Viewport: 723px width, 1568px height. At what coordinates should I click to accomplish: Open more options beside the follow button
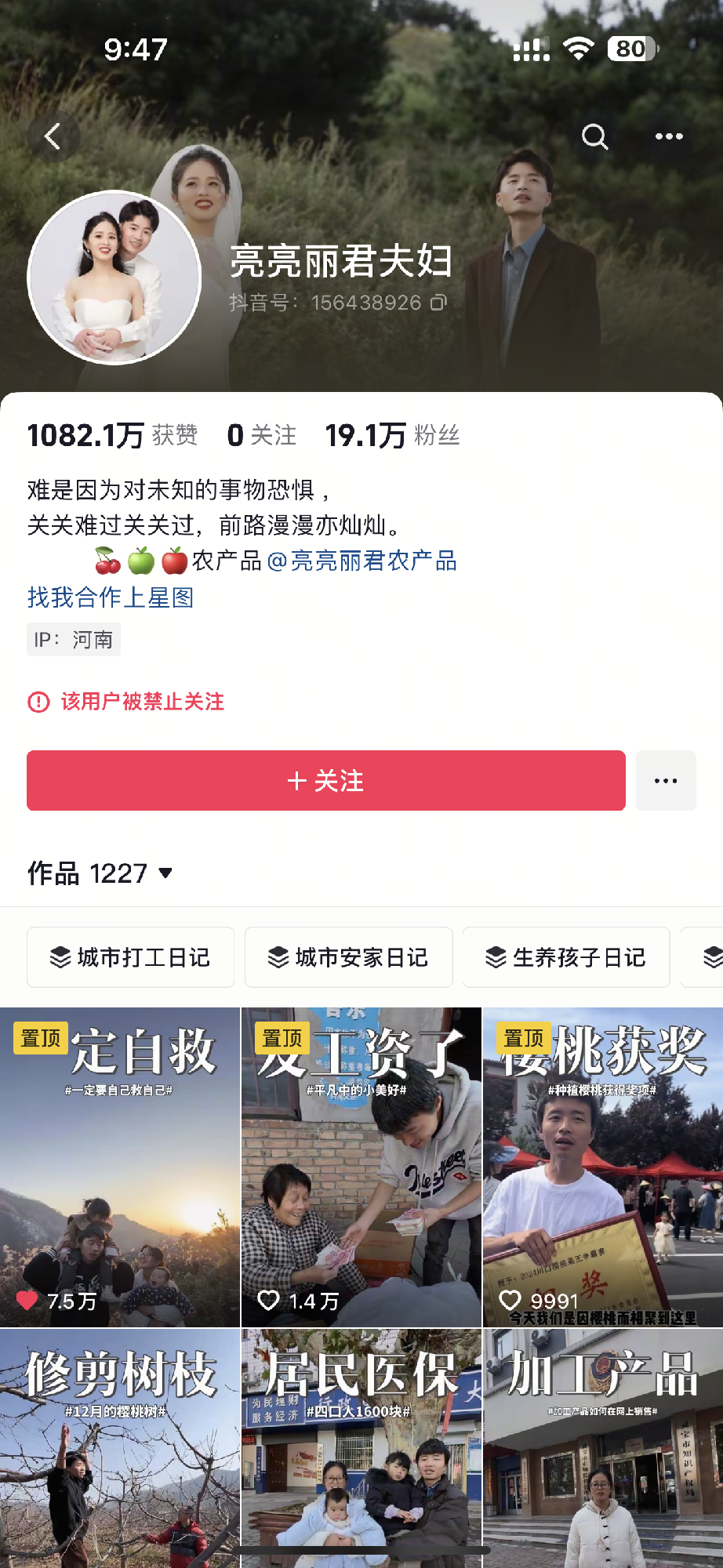coord(666,781)
